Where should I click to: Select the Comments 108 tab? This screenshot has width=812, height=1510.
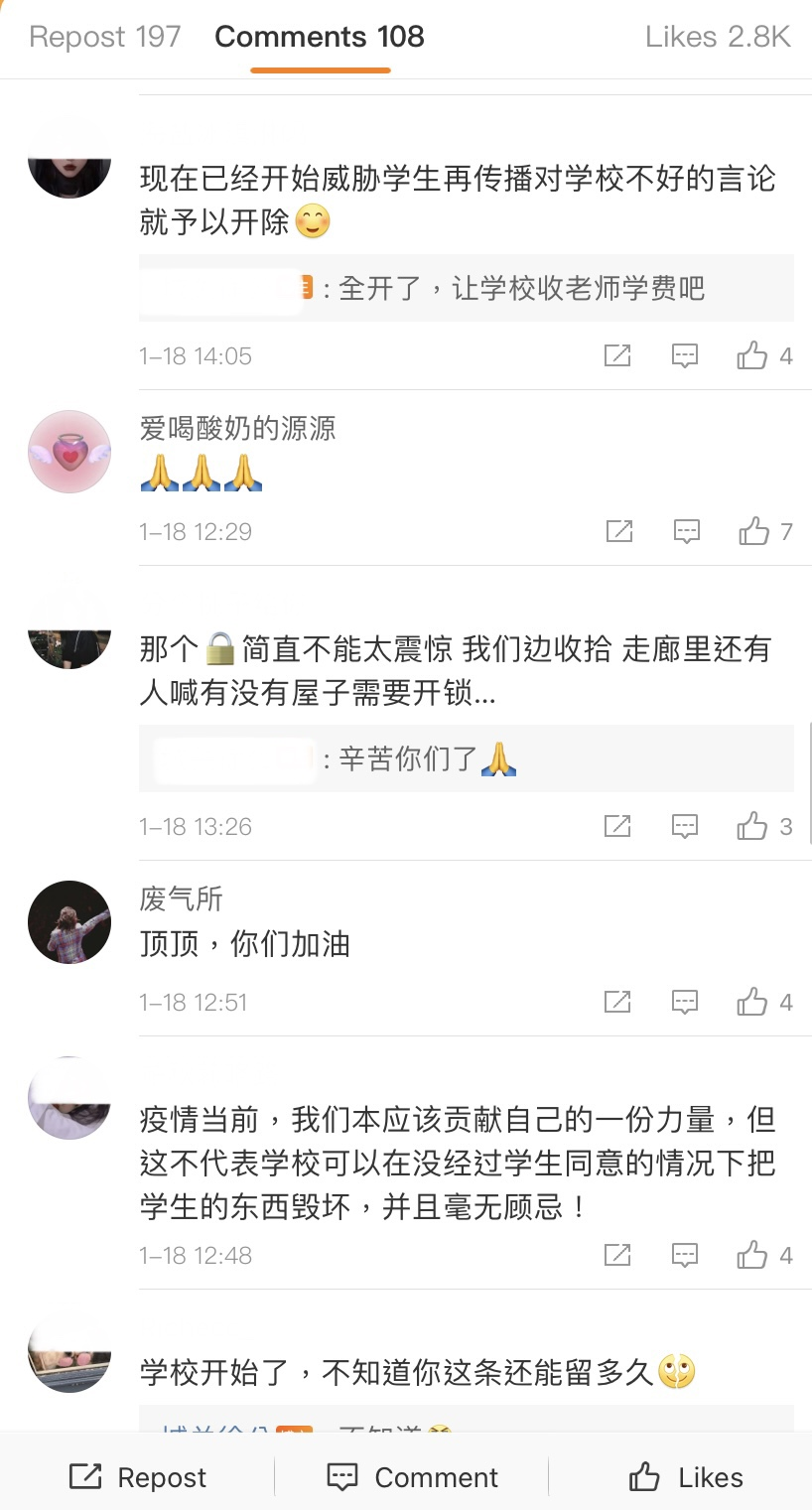(319, 36)
